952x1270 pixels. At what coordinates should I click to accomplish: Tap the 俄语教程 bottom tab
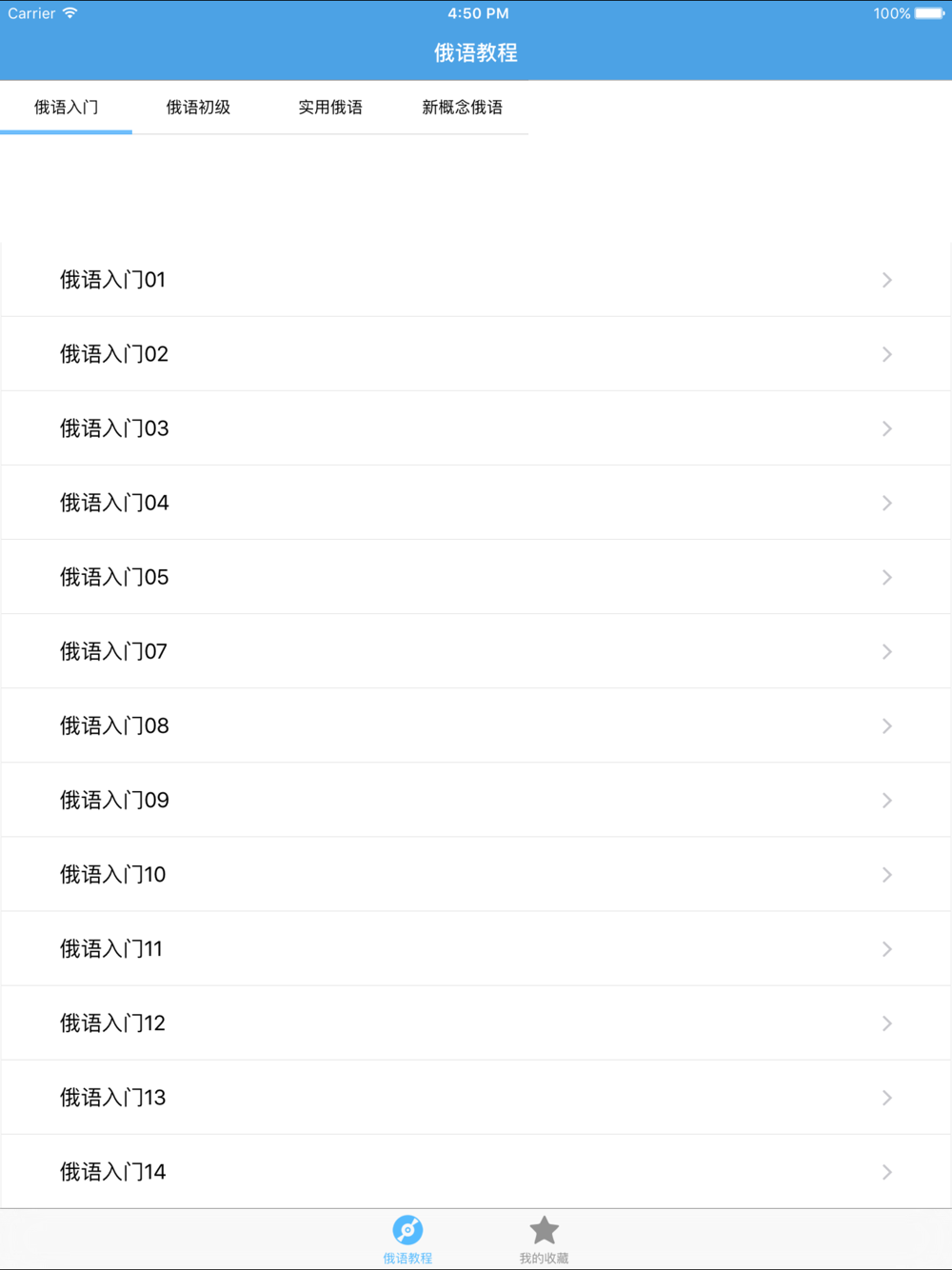(x=407, y=1240)
